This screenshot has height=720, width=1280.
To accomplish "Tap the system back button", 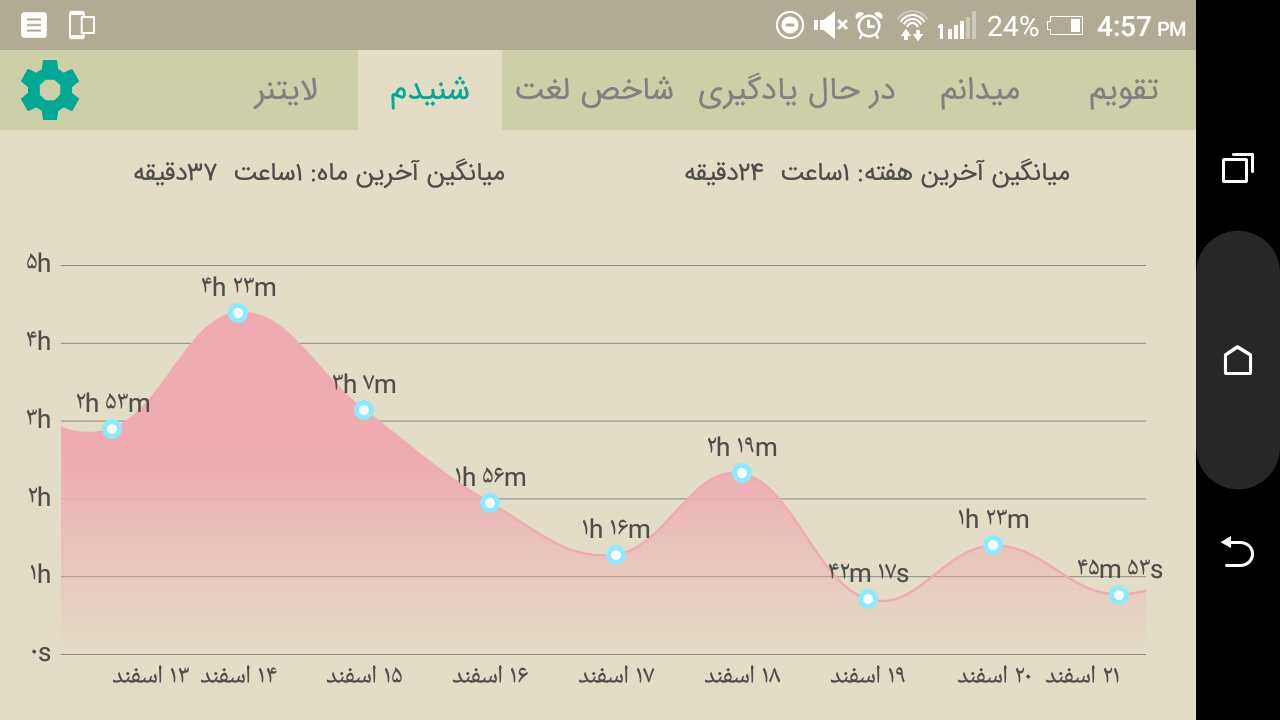I will 1238,551.
